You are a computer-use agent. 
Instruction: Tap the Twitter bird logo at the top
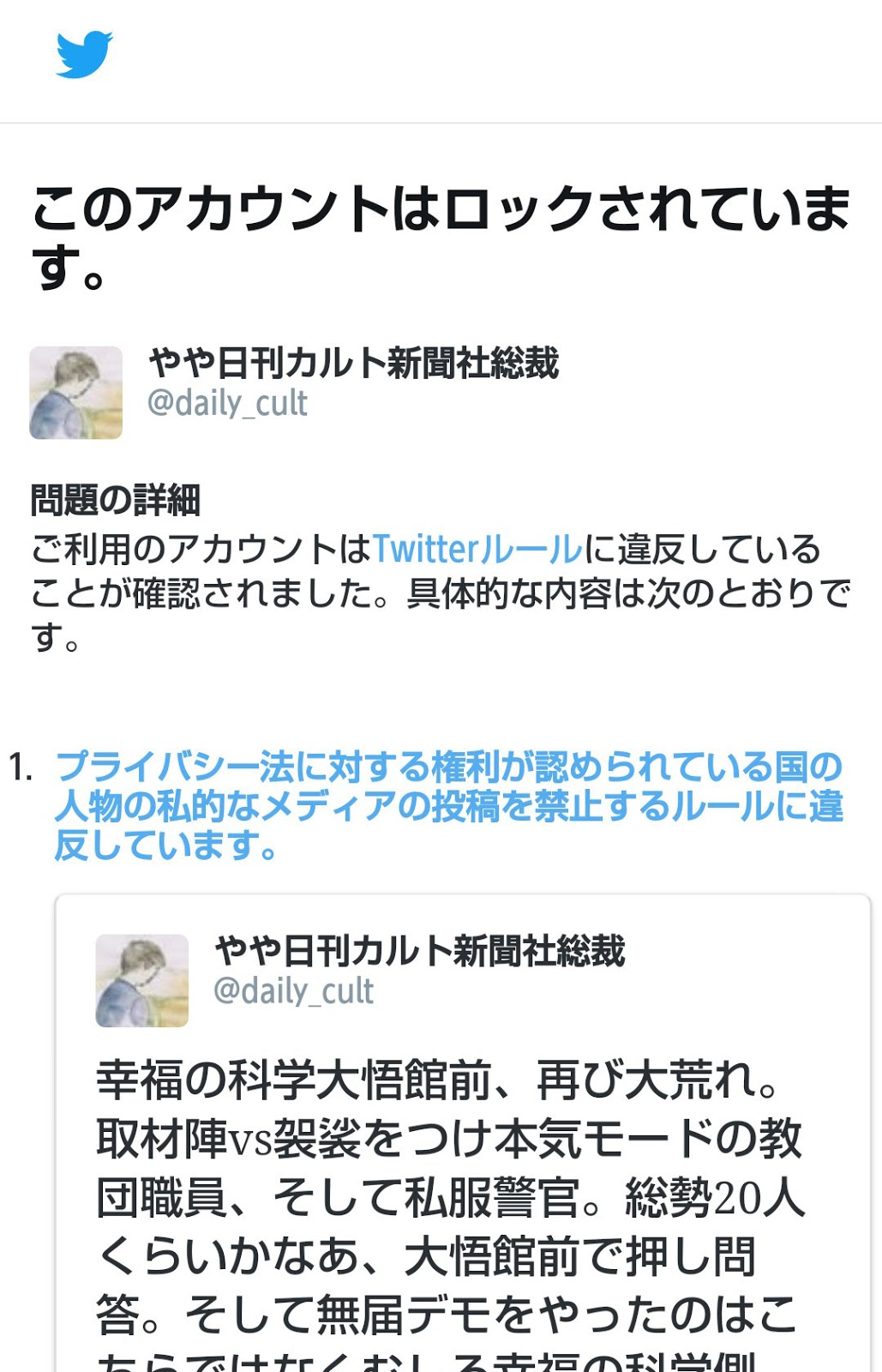pyautogui.click(x=84, y=54)
